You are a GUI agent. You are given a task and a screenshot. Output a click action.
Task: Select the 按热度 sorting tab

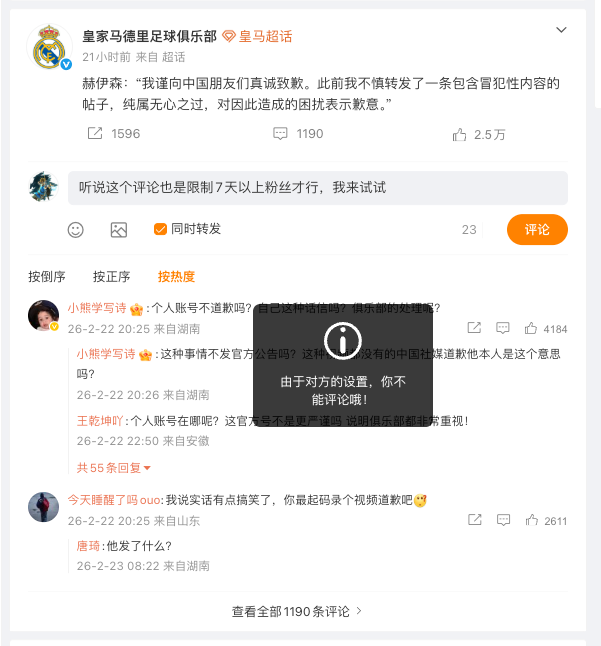tap(176, 277)
